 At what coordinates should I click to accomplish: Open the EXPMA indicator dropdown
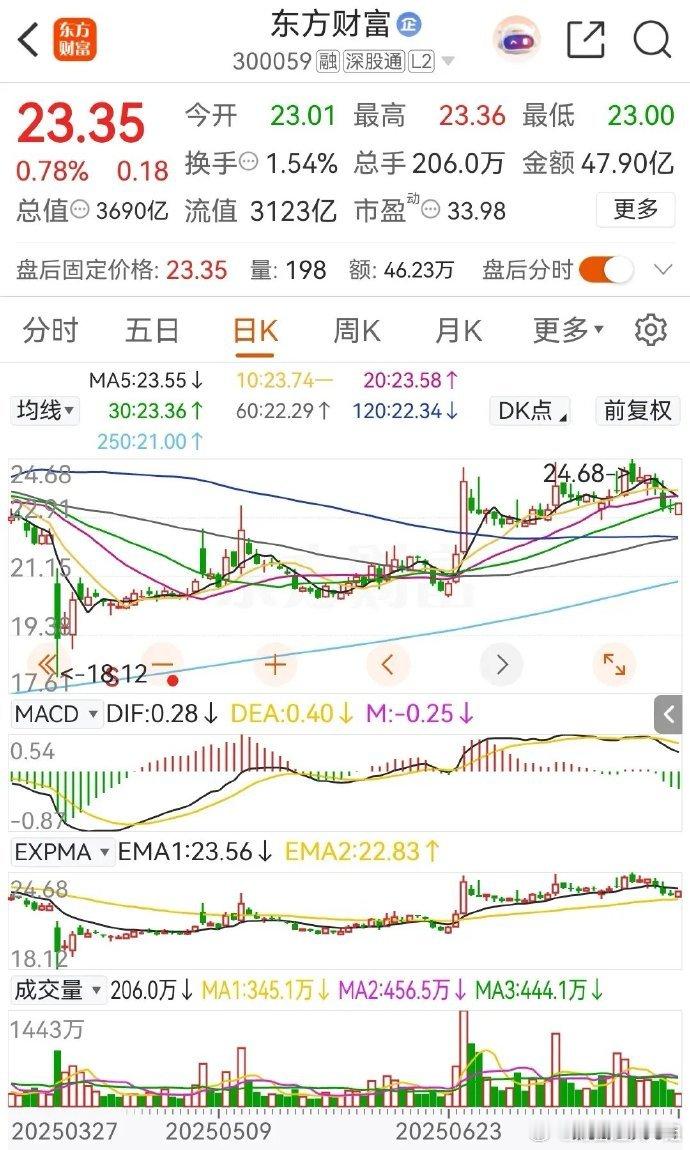pos(62,852)
